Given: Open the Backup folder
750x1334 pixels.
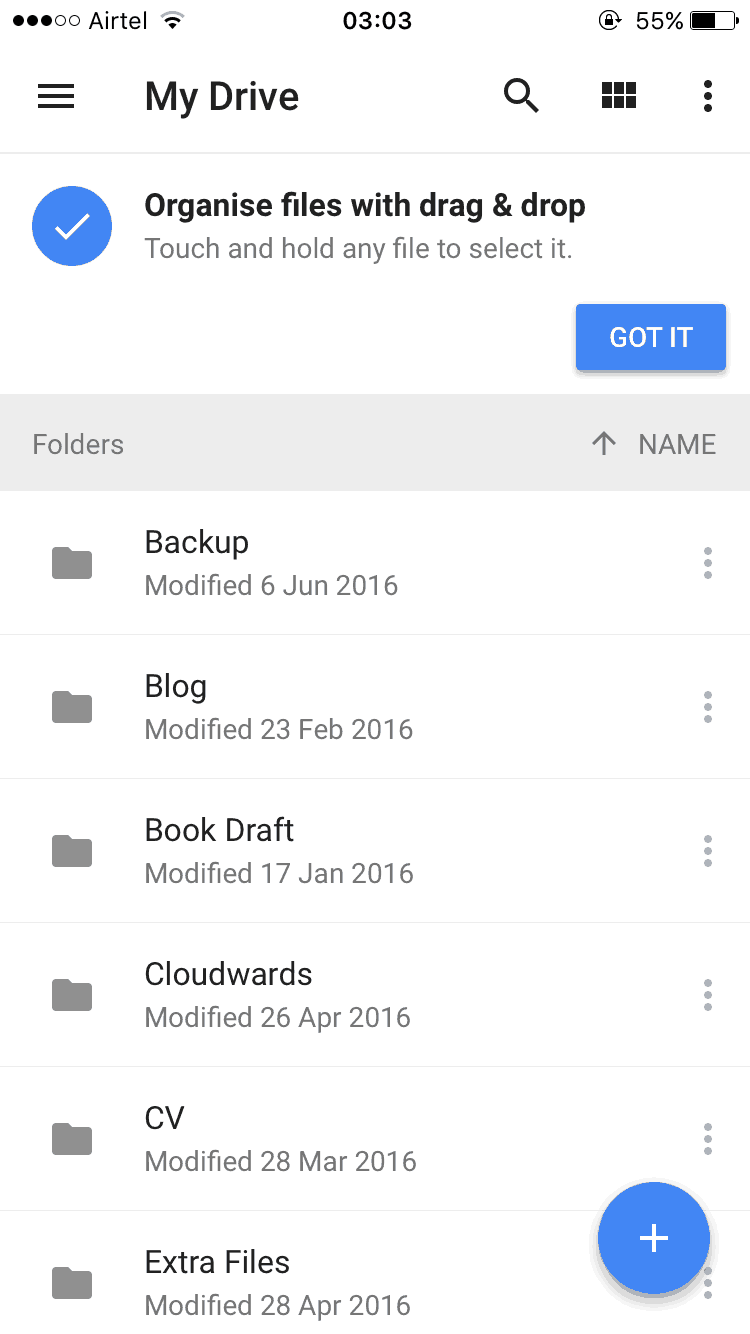Looking at the screenshot, I should 375,563.
